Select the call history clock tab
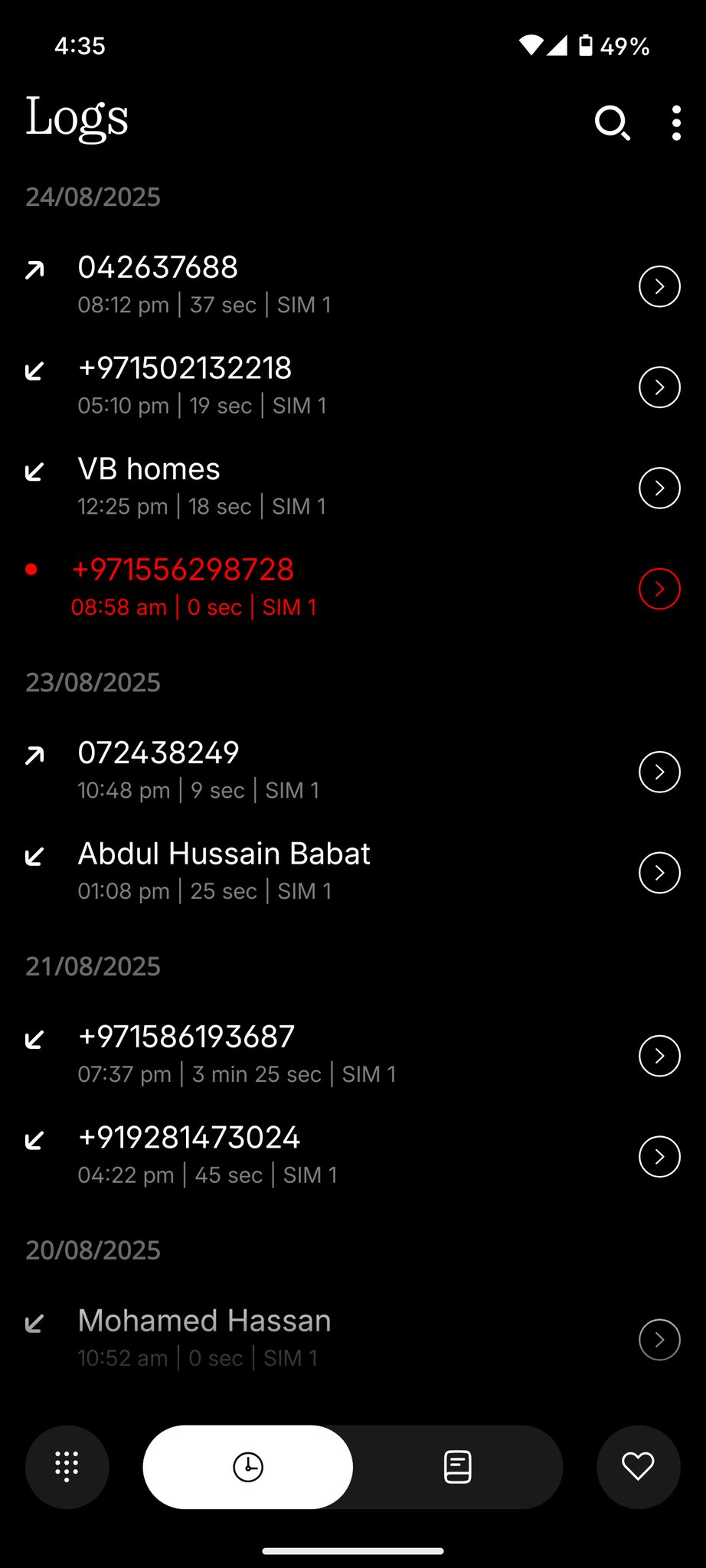 pos(248,1466)
